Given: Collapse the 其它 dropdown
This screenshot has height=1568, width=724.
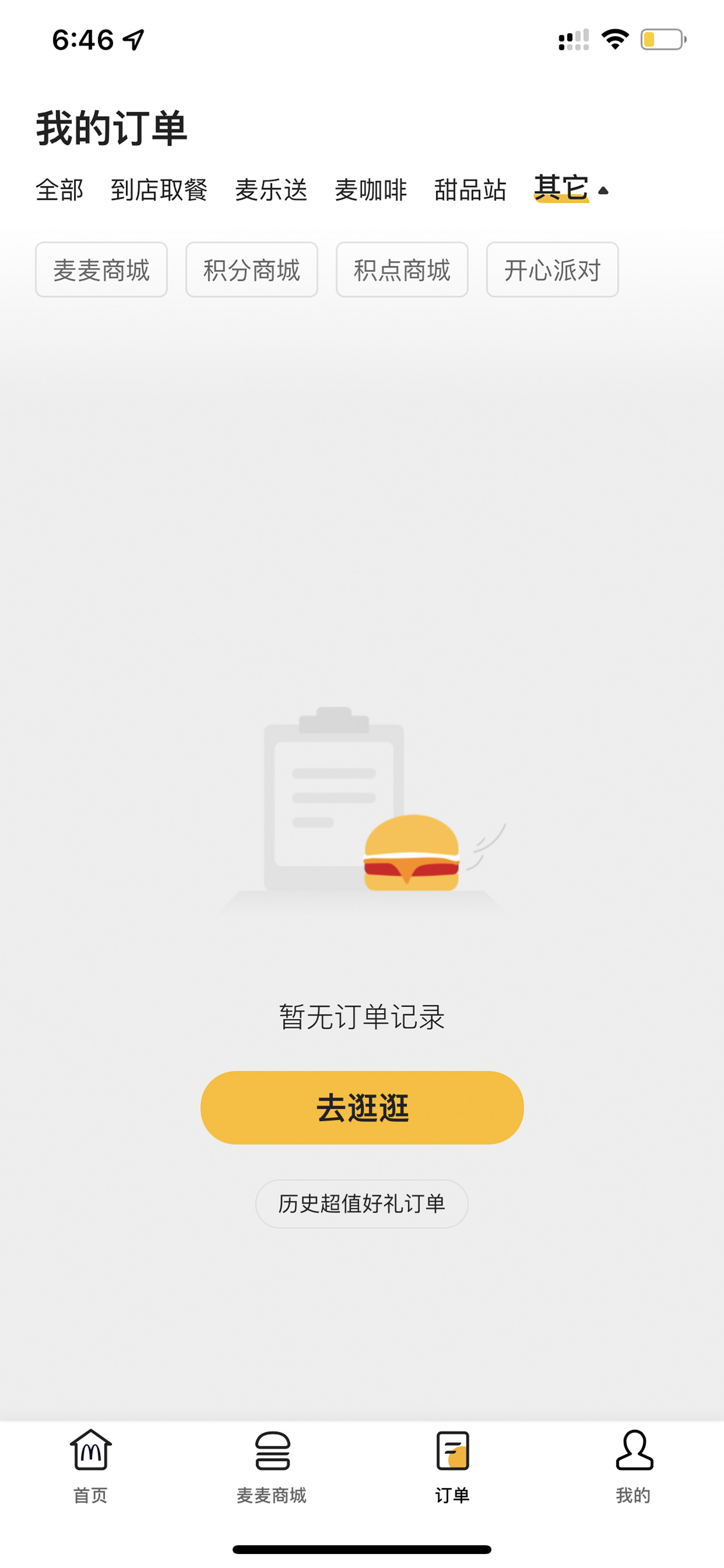Looking at the screenshot, I should (x=571, y=189).
